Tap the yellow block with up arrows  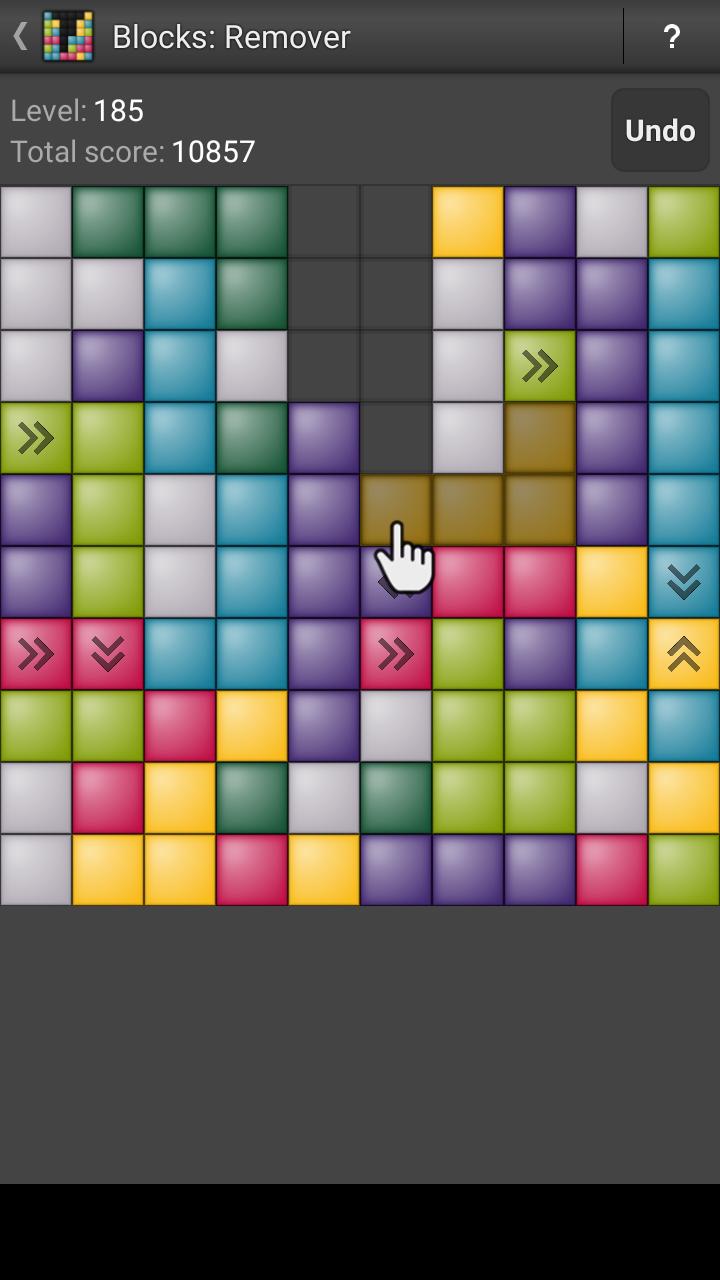coord(684,654)
